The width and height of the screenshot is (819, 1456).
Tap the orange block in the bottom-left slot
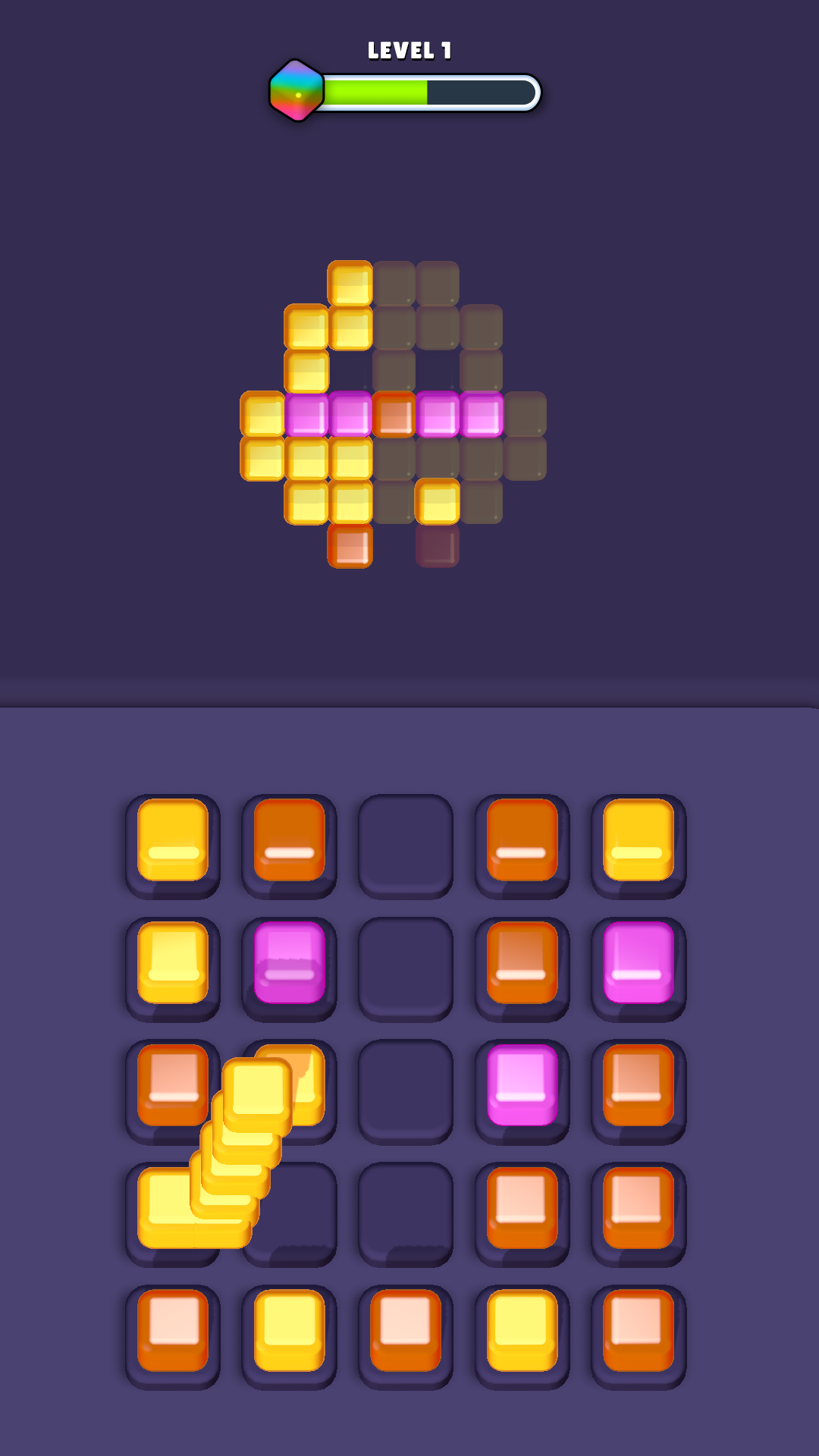(x=173, y=1330)
